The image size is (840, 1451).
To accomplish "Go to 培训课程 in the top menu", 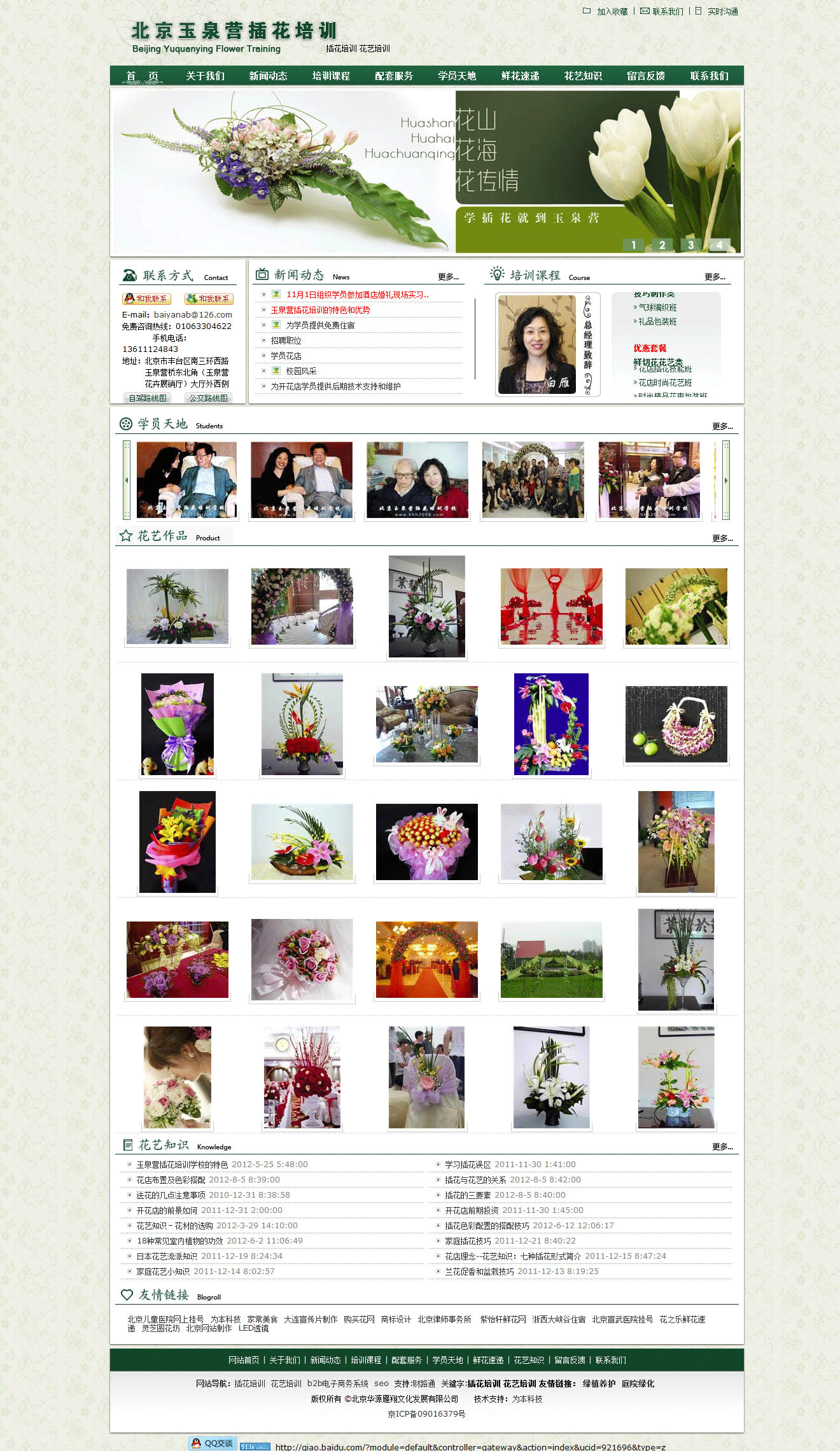I will (331, 76).
